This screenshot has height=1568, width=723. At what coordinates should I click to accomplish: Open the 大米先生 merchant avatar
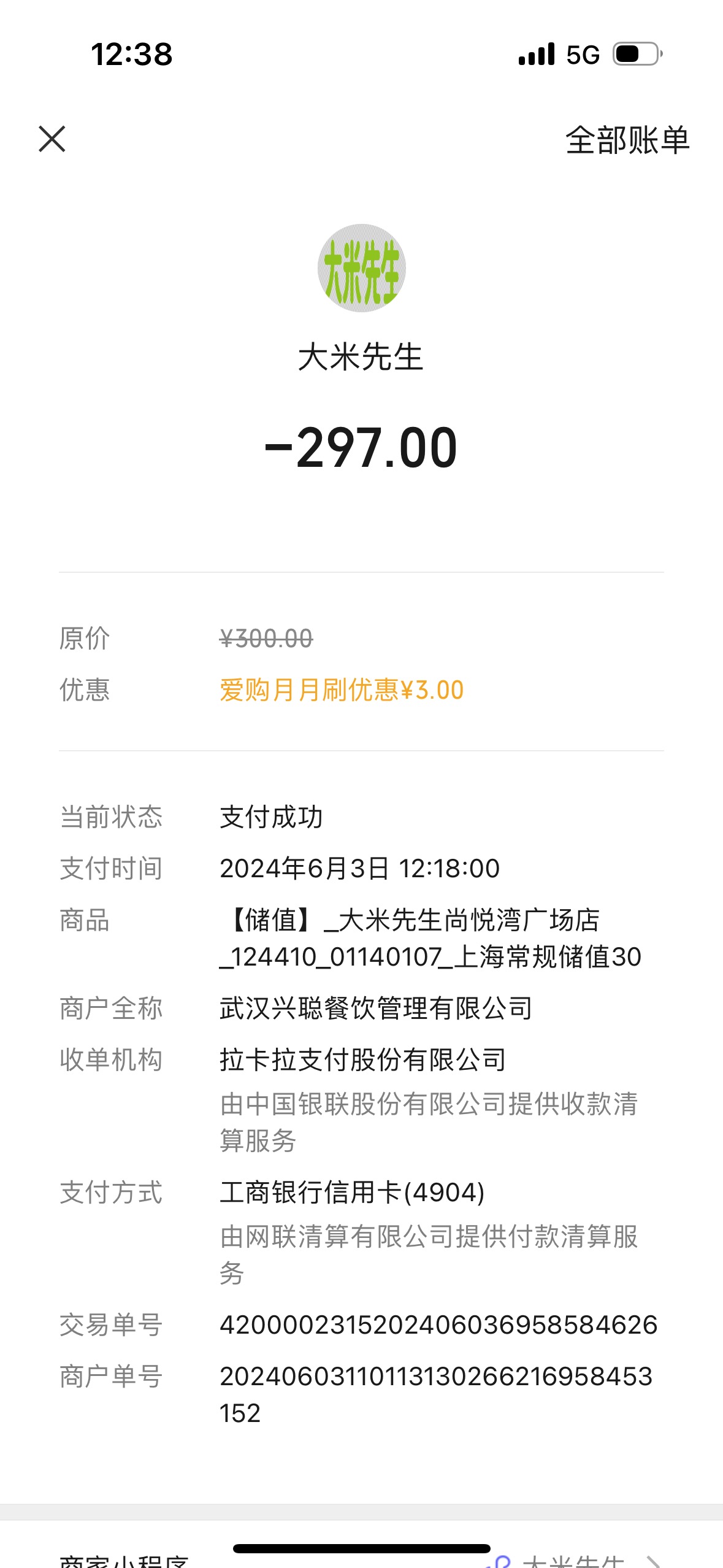pyautogui.click(x=361, y=268)
